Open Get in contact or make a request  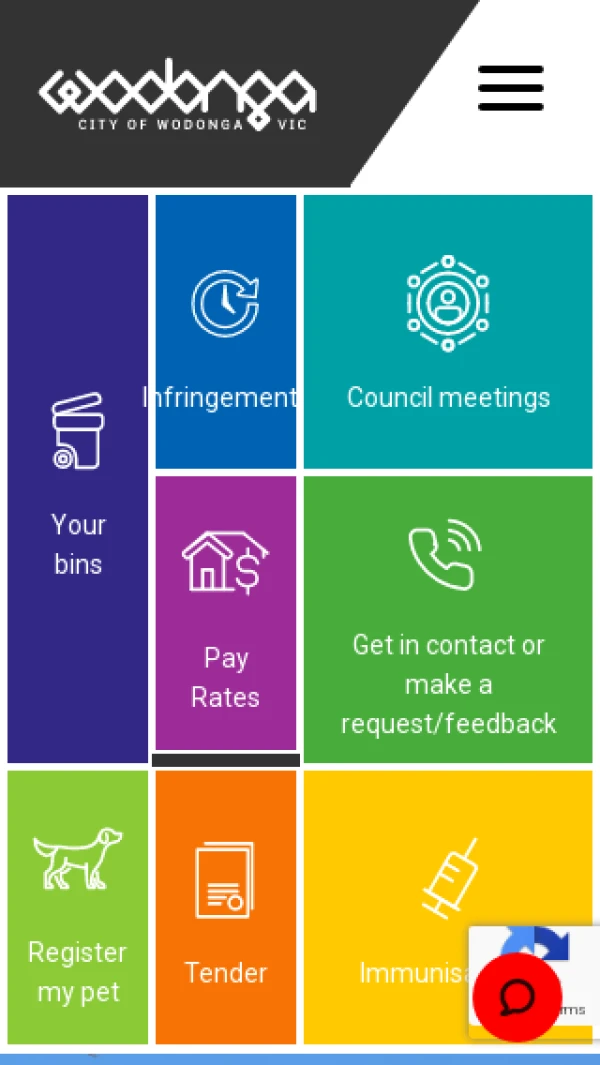pos(448,618)
